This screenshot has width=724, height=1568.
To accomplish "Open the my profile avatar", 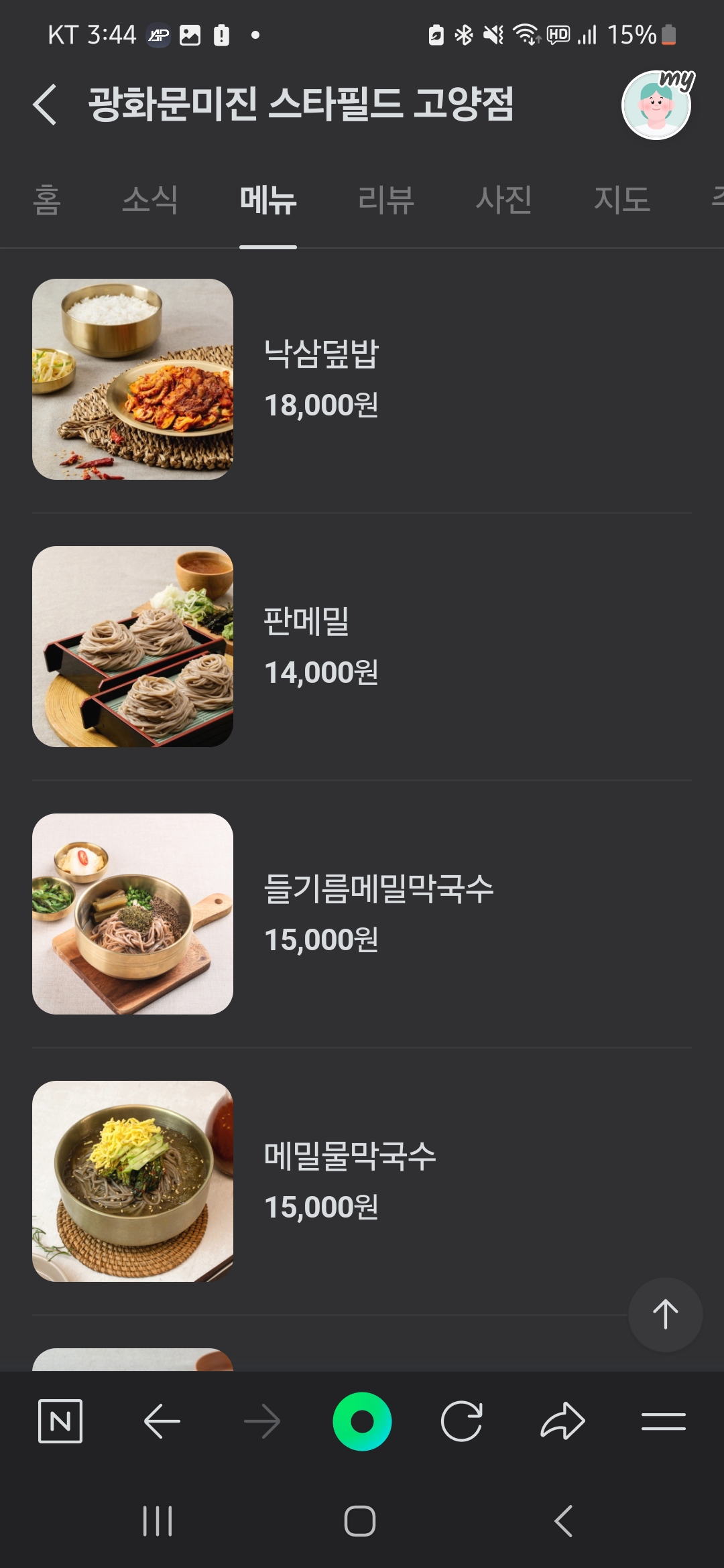I will click(x=656, y=105).
